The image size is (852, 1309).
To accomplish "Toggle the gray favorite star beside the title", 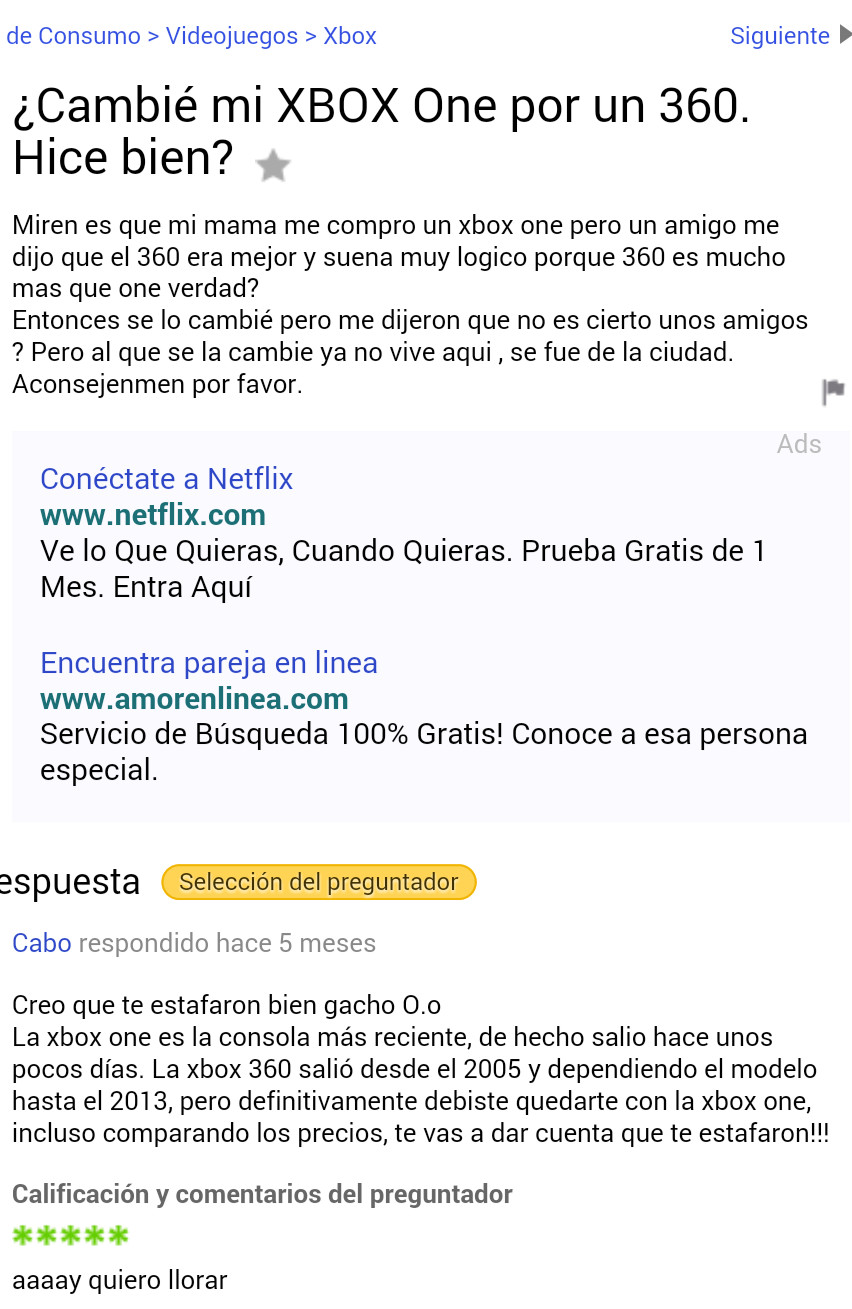I will pos(272,166).
